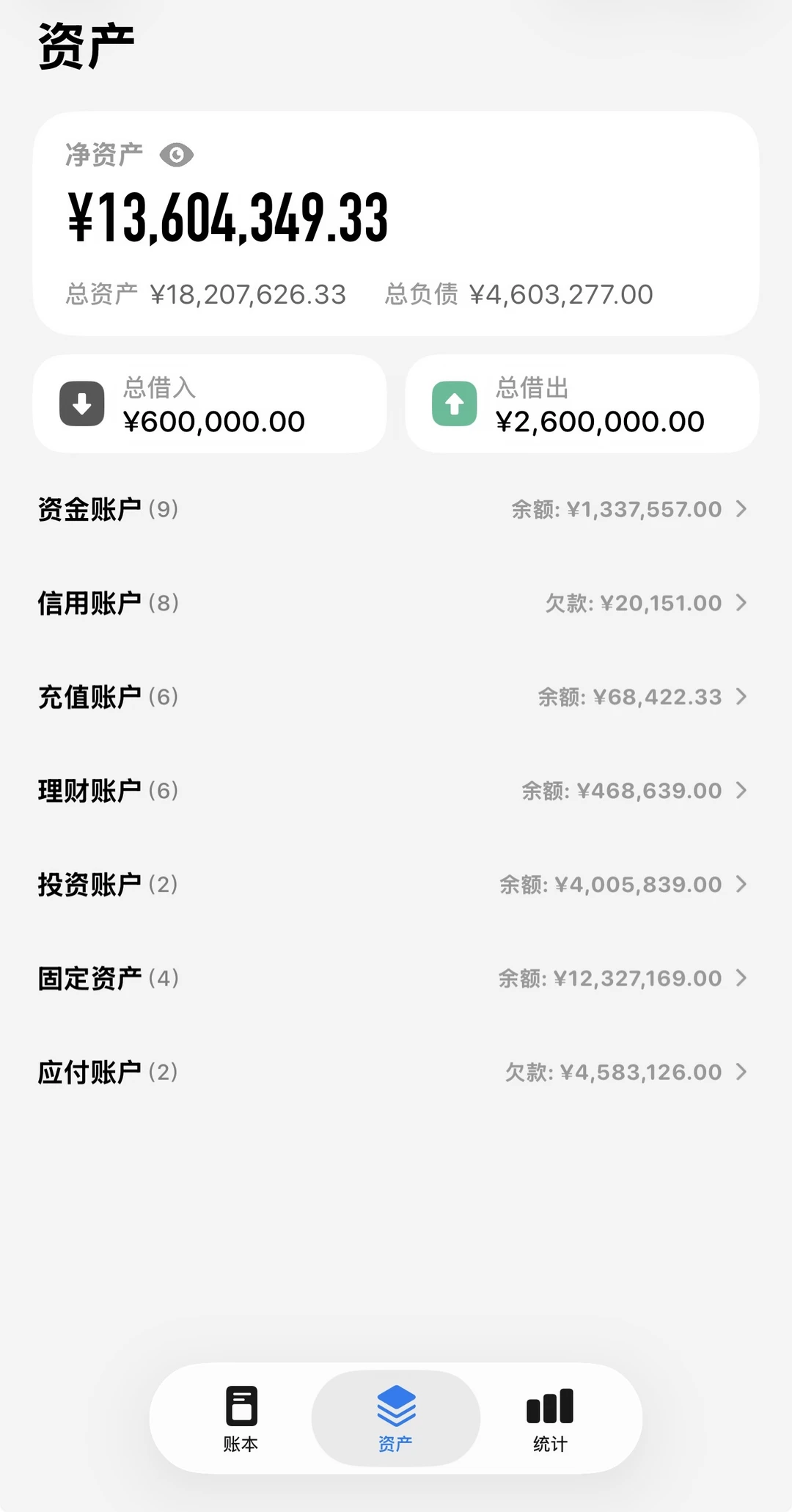View 应付账户 payable accounts

pyautogui.click(x=396, y=1073)
